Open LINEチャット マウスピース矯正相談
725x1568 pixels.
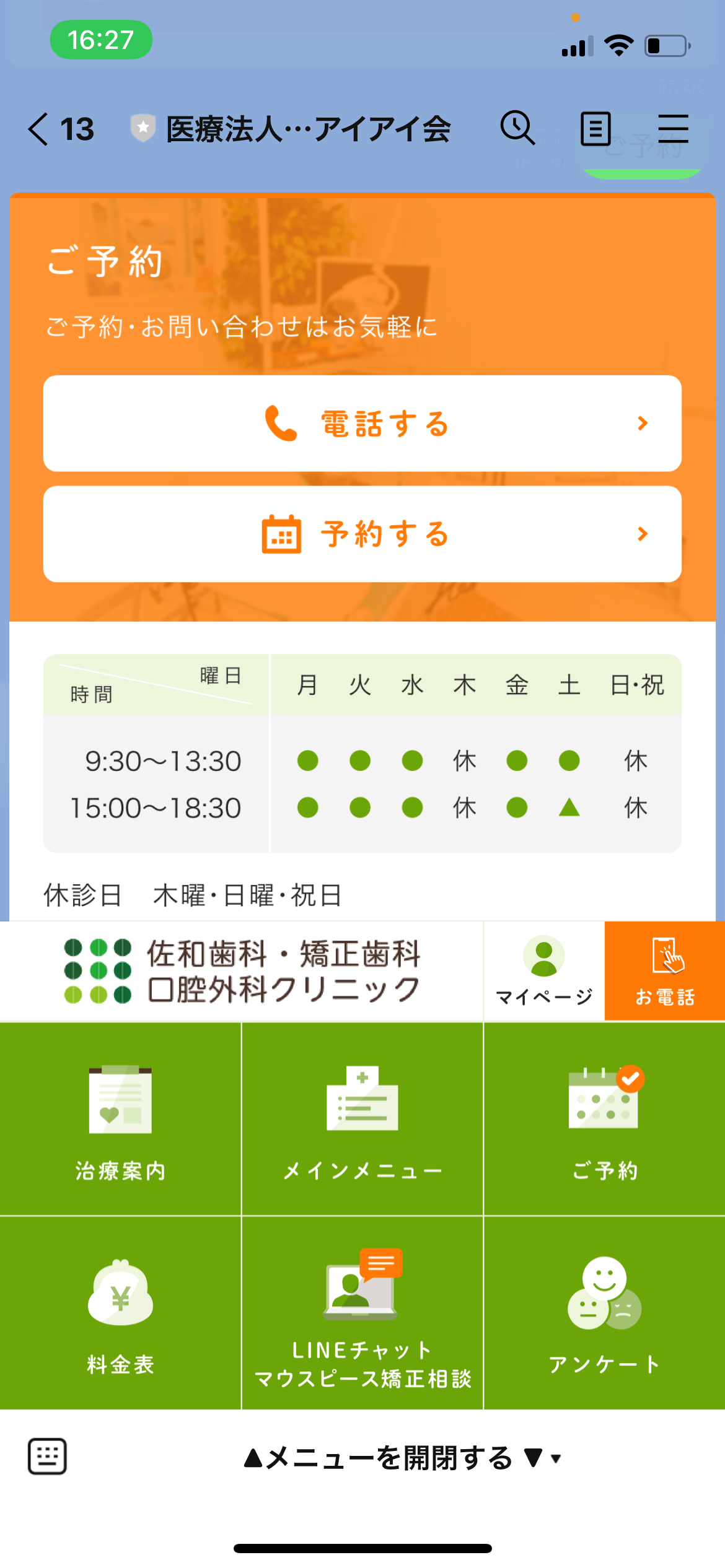click(x=362, y=1313)
